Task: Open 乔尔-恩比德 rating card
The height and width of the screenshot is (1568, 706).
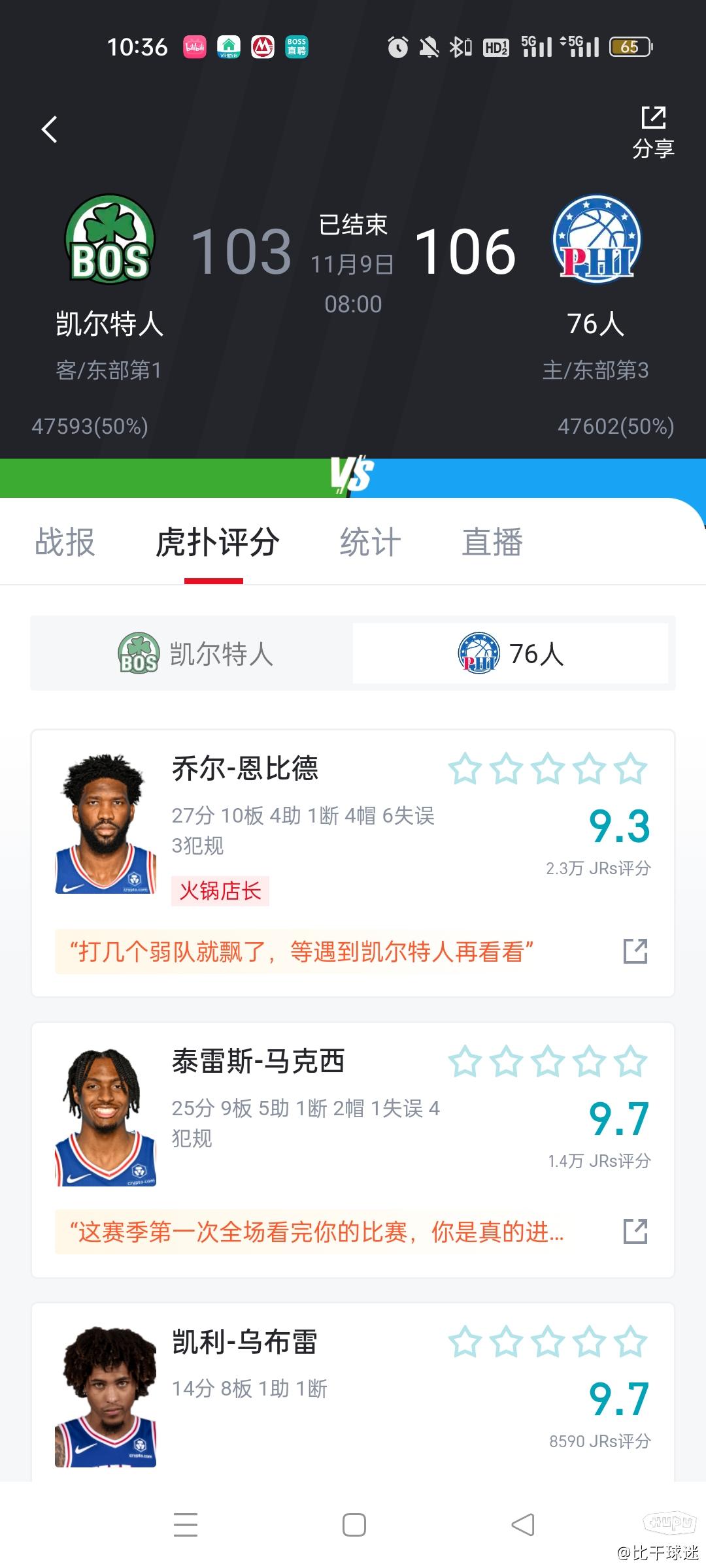Action: [x=244, y=768]
